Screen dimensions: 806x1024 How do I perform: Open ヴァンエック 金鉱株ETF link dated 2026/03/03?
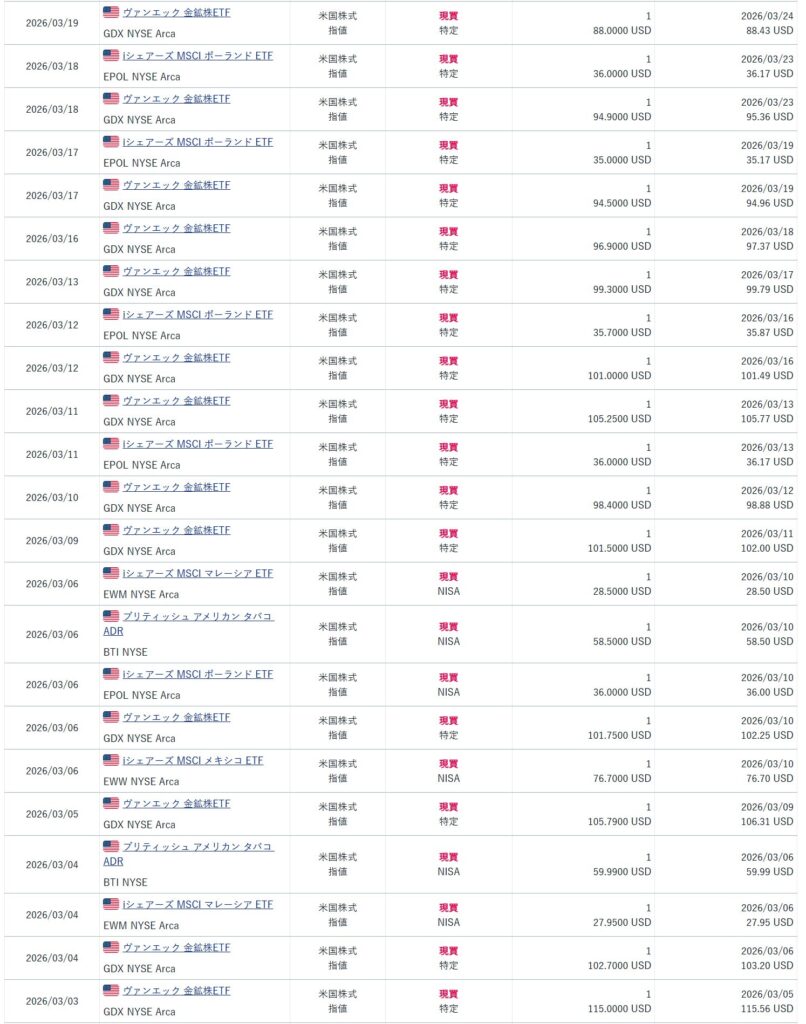pos(176,991)
